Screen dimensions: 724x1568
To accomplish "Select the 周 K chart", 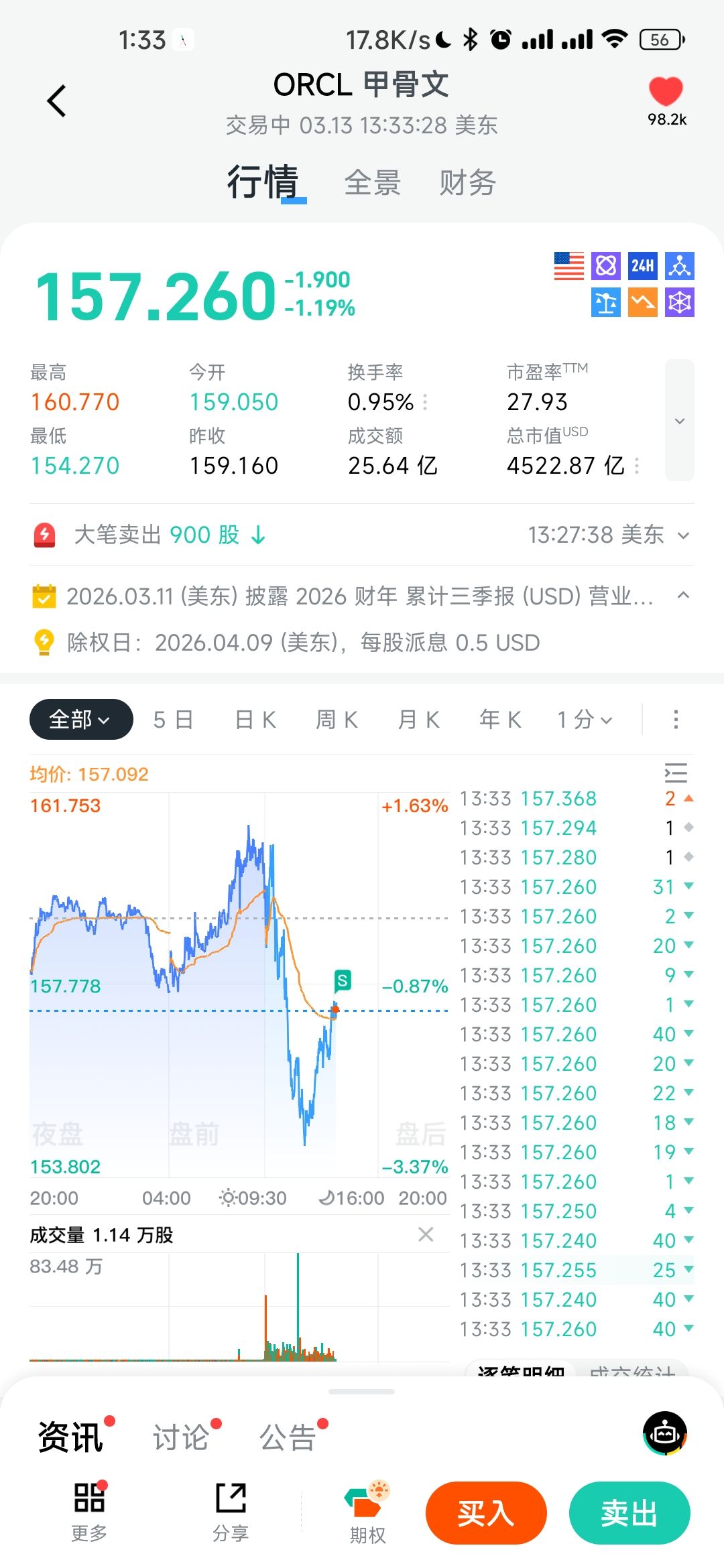I will (337, 720).
